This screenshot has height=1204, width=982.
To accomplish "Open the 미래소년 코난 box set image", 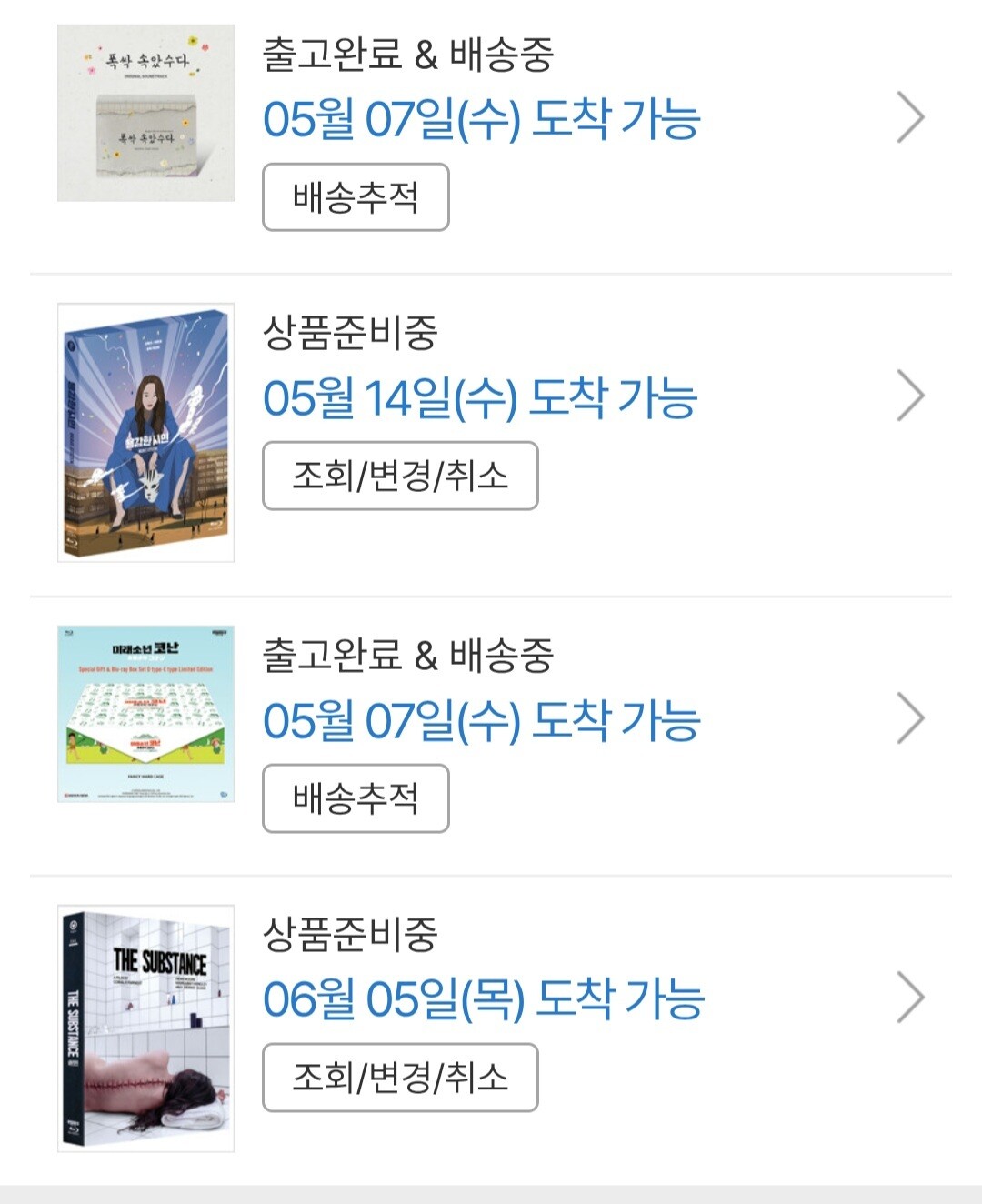I will (145, 714).
